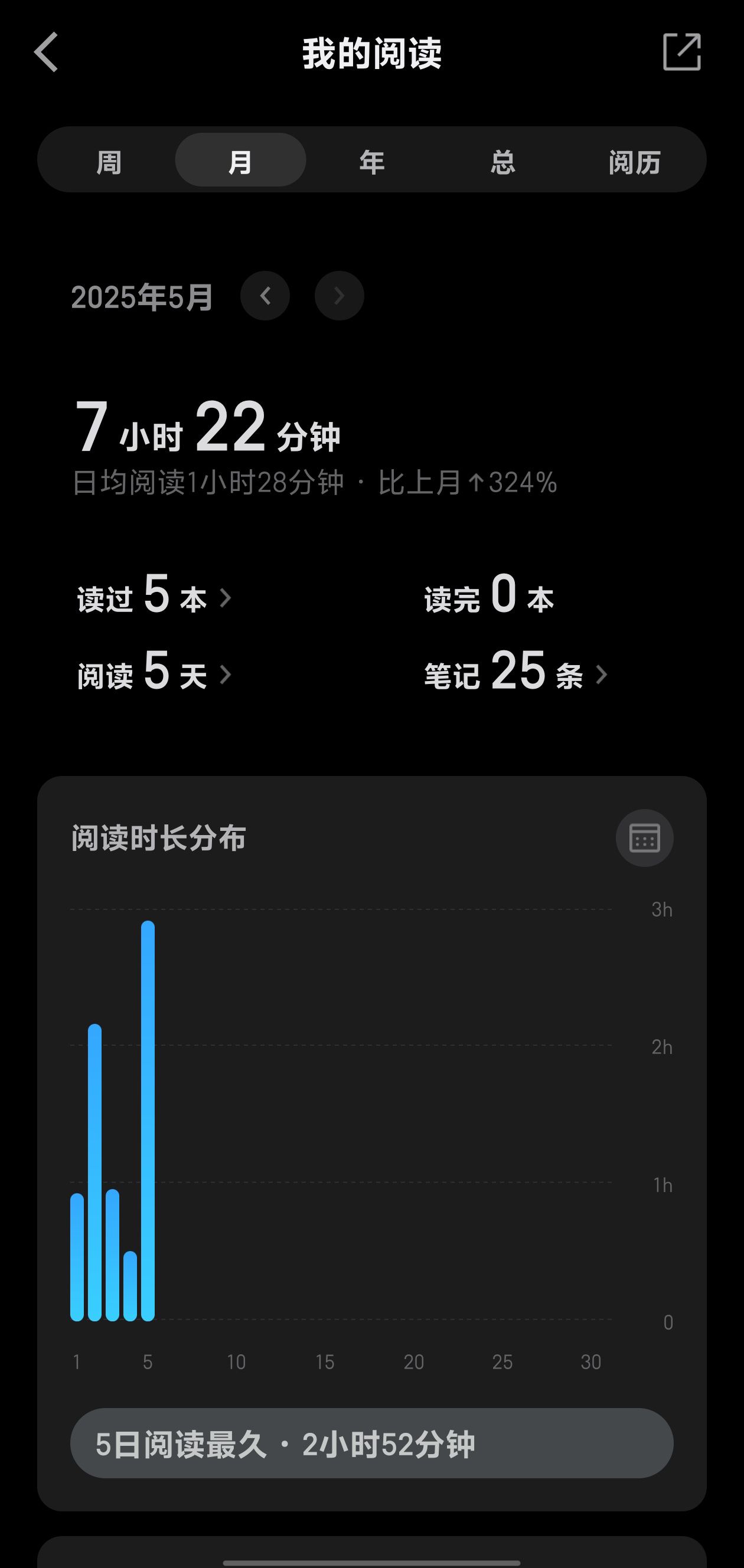Go back from 我的阅读 page
The image size is (744, 1568).
tap(46, 53)
